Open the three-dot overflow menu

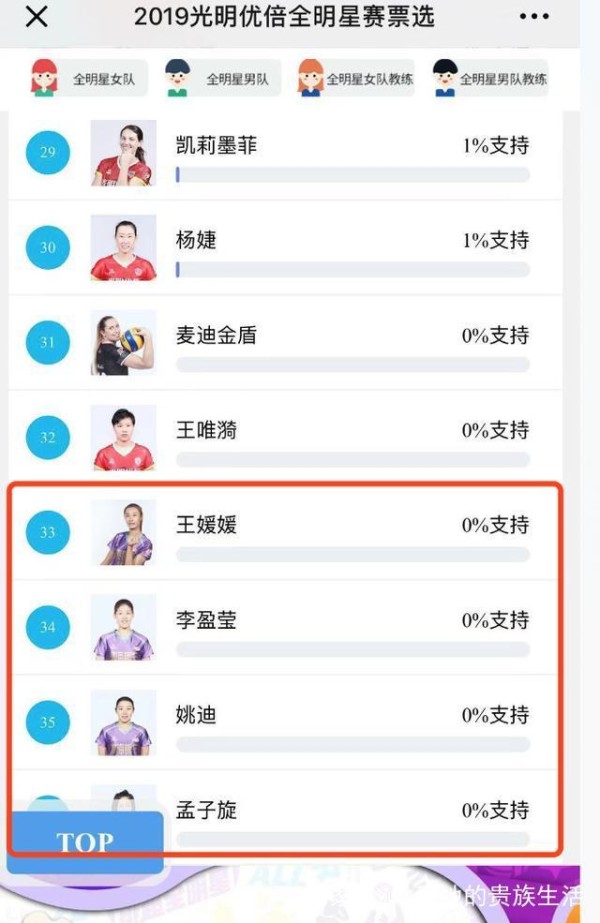click(x=534, y=17)
